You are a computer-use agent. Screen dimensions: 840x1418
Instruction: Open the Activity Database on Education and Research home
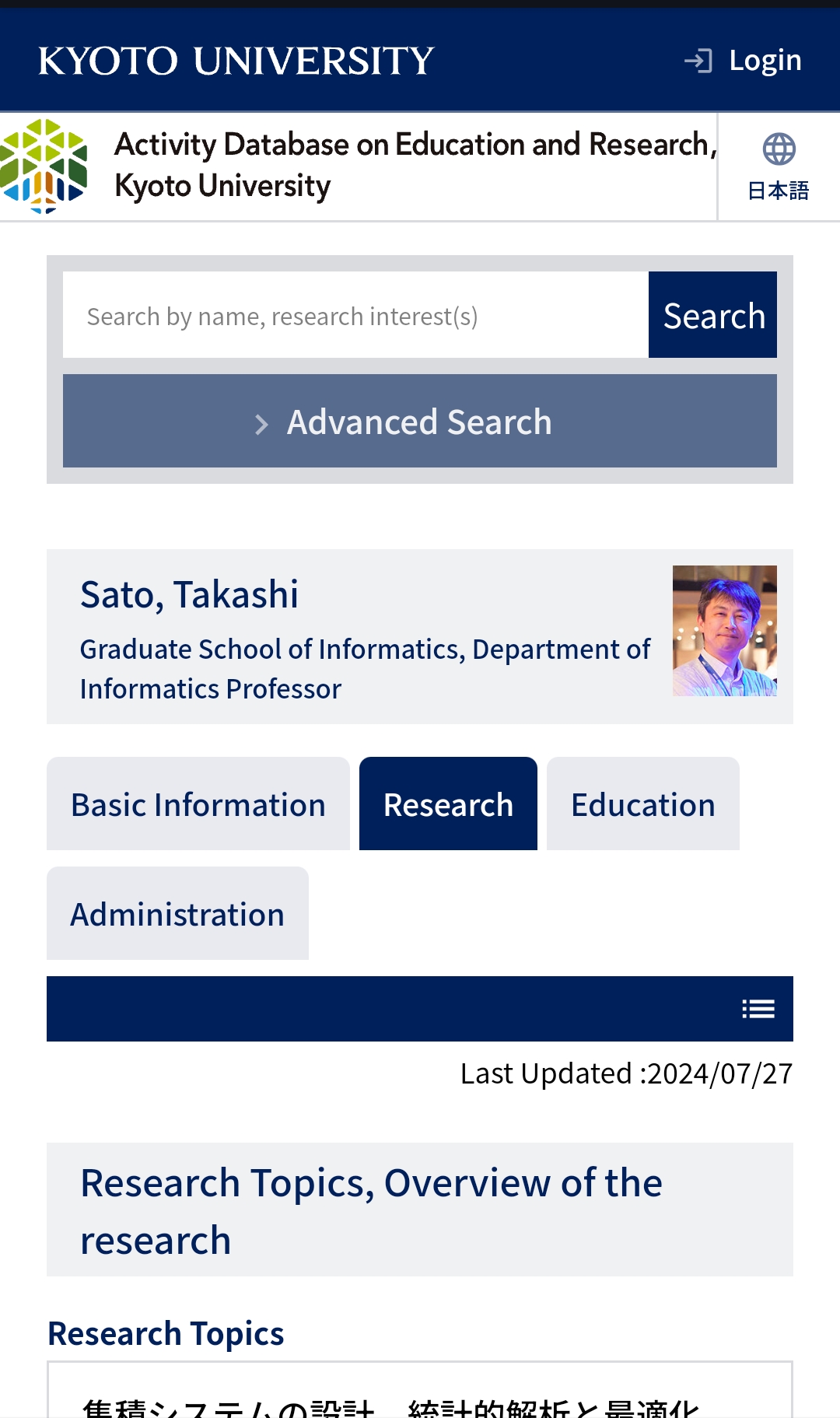click(x=358, y=166)
